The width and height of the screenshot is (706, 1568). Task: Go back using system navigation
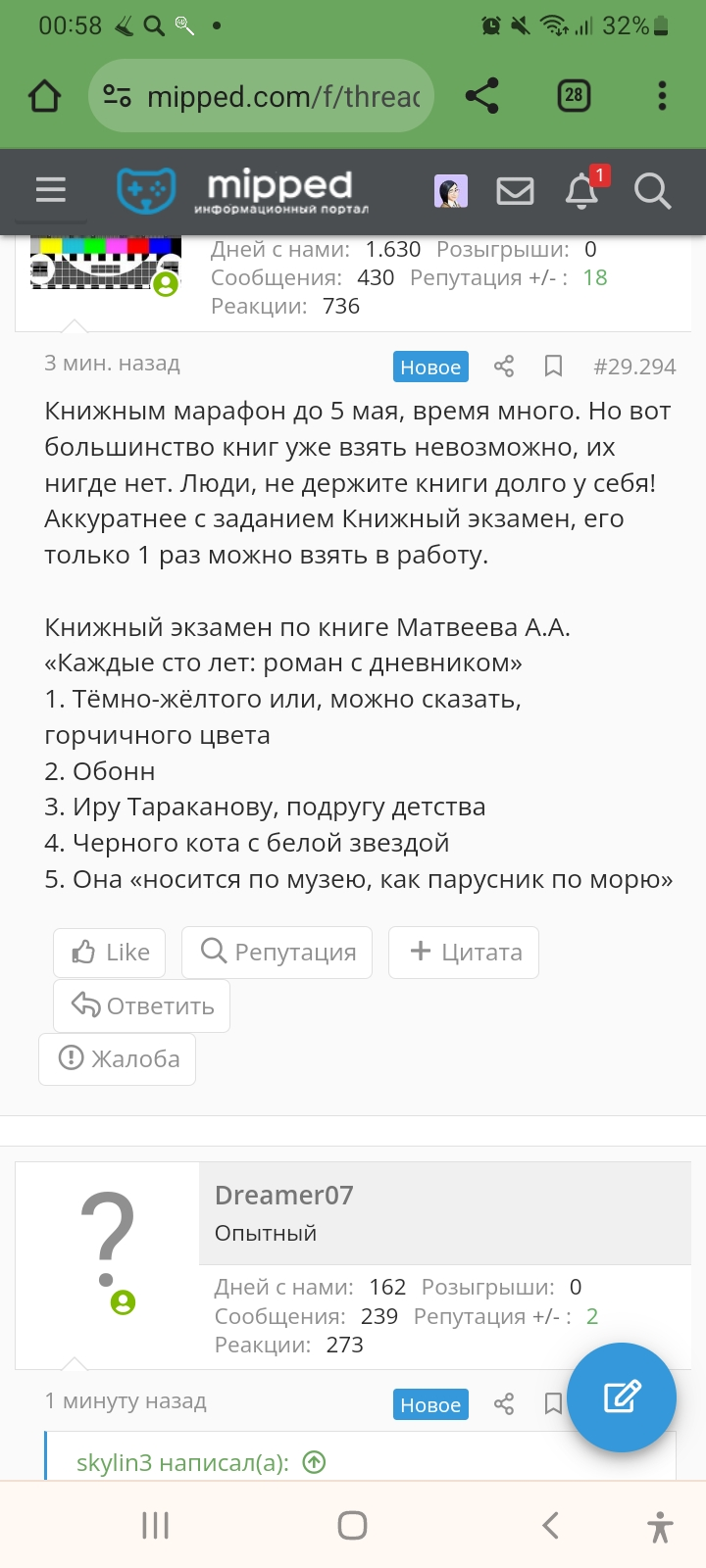point(551,1525)
